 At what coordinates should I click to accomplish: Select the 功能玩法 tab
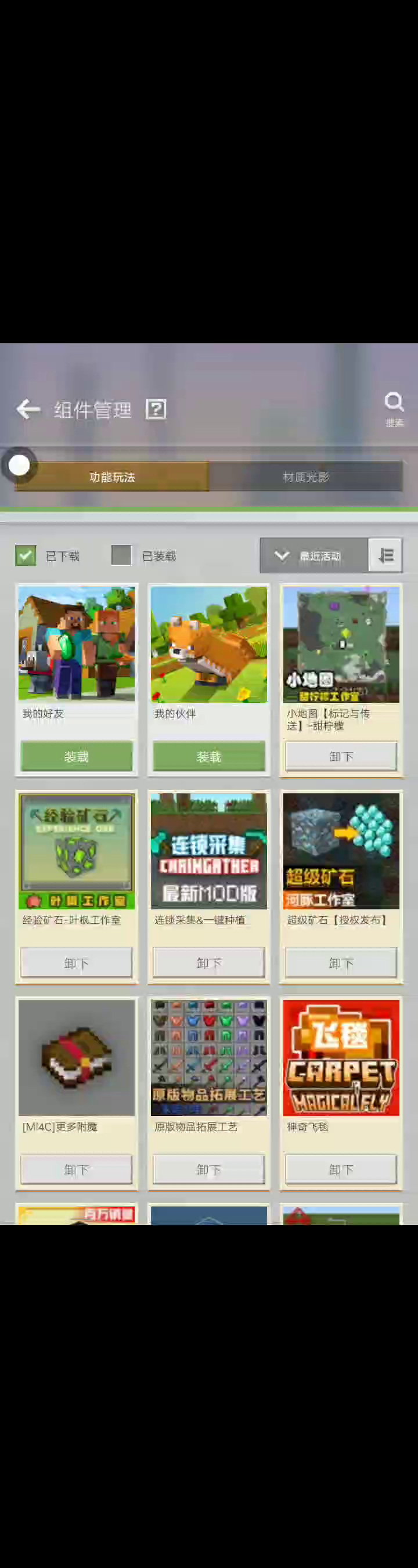point(112,476)
